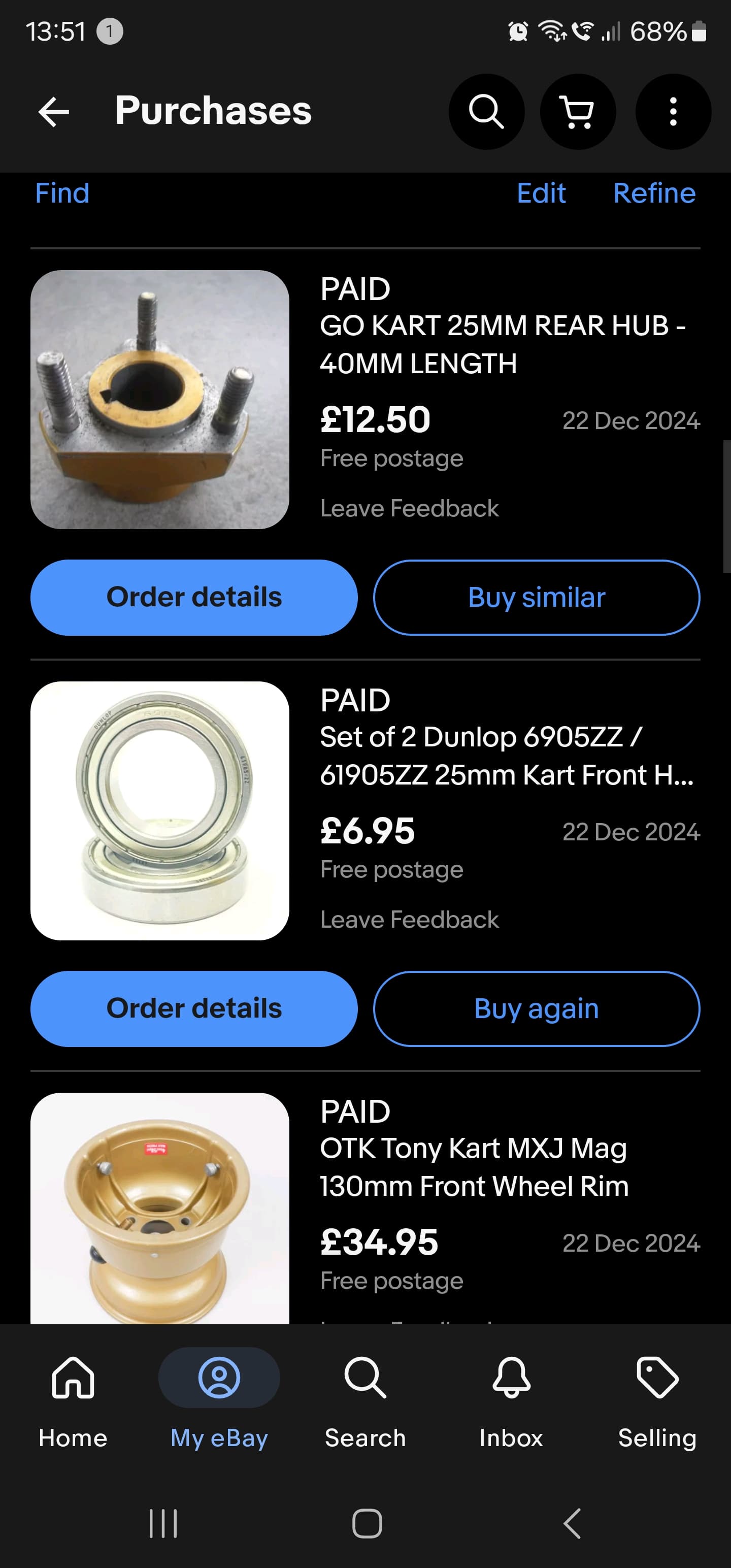Screen dimensions: 731x1568
Task: Open the search magnifier in the app bar
Action: [486, 112]
